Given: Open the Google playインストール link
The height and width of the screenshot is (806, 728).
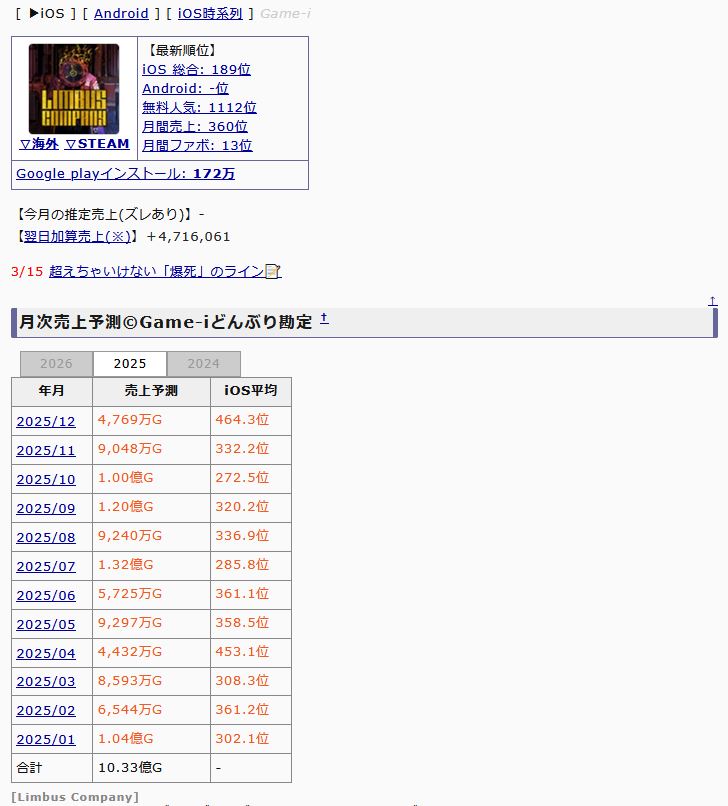Looking at the screenshot, I should point(125,174).
